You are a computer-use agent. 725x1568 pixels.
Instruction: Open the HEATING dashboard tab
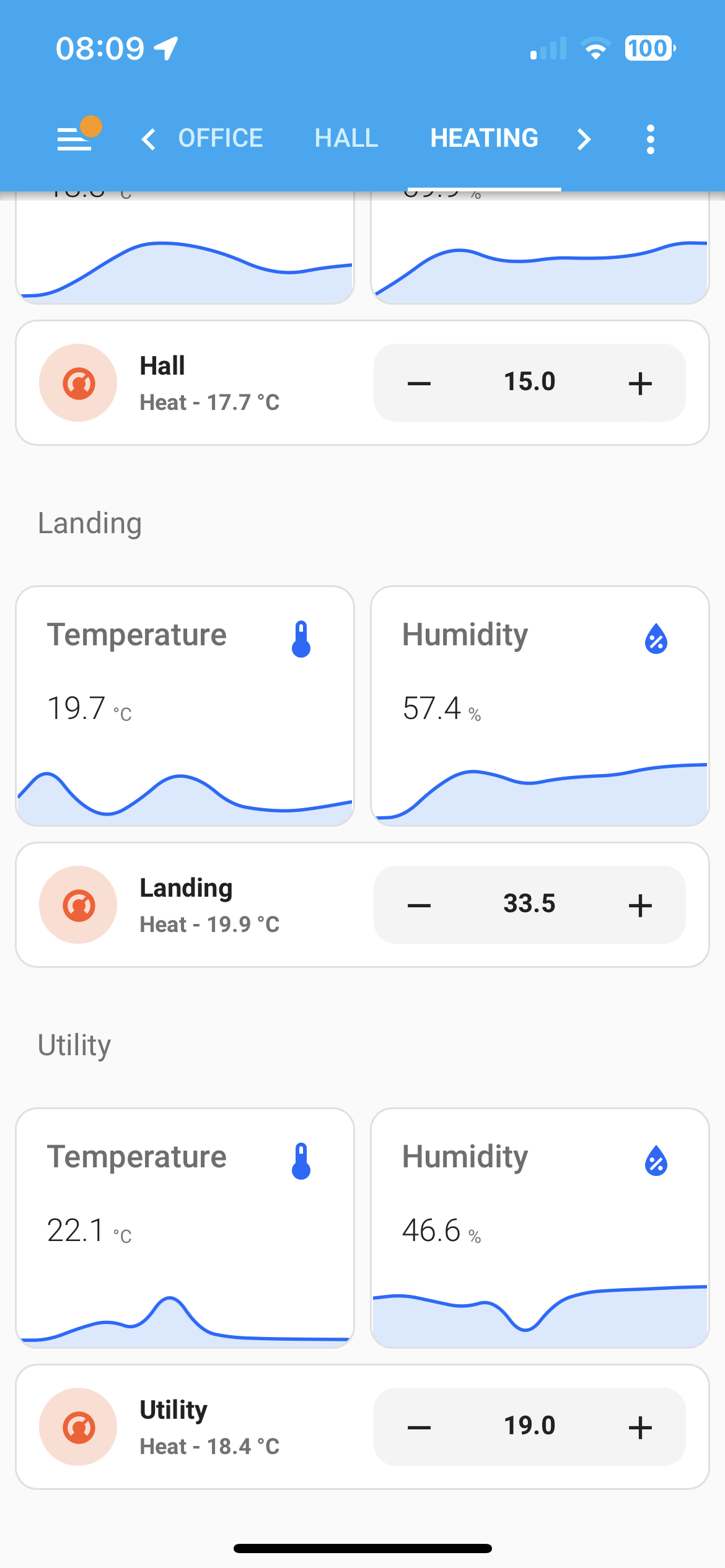point(484,137)
